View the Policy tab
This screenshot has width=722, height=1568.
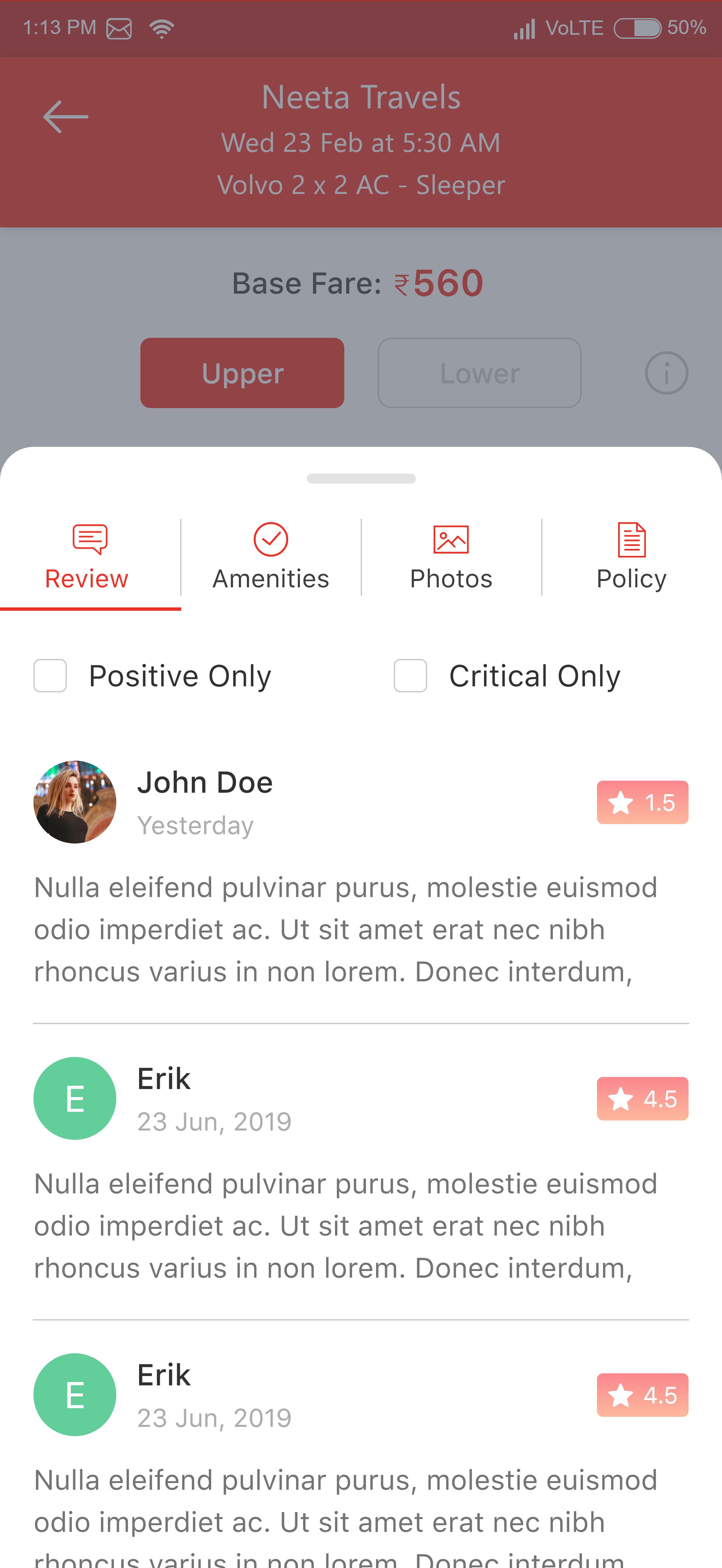[x=631, y=558]
